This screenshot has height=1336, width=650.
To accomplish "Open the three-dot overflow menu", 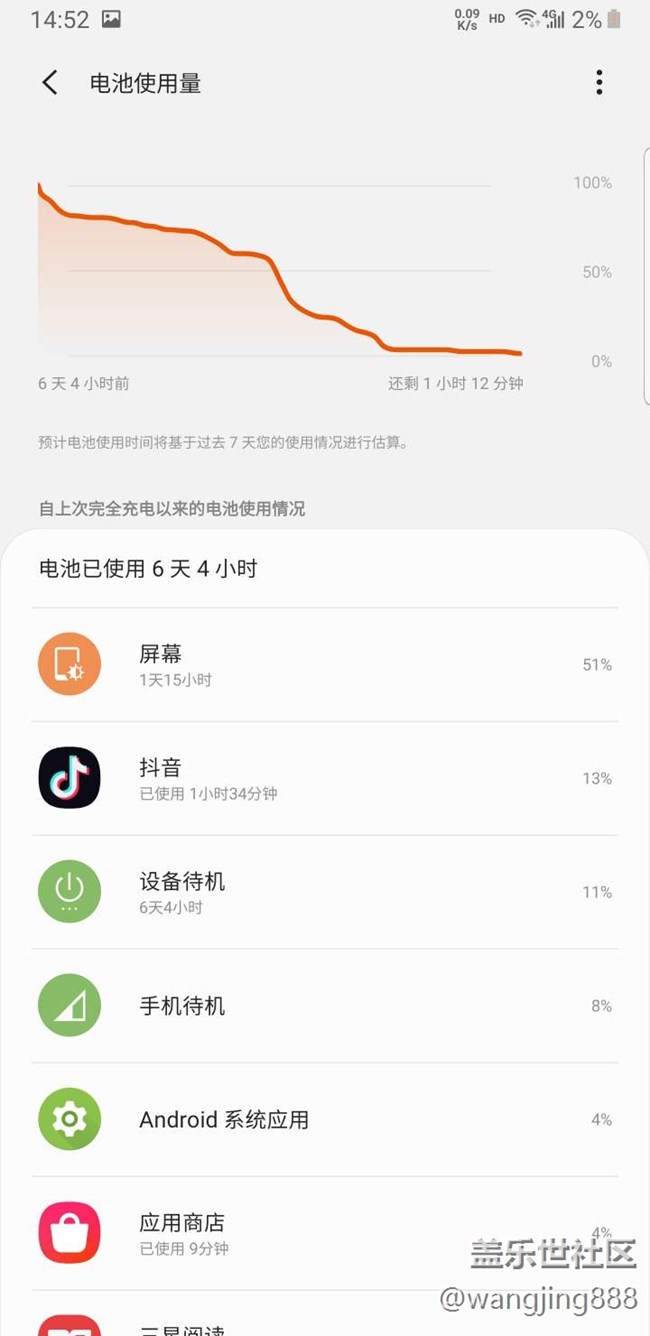I will click(x=599, y=83).
